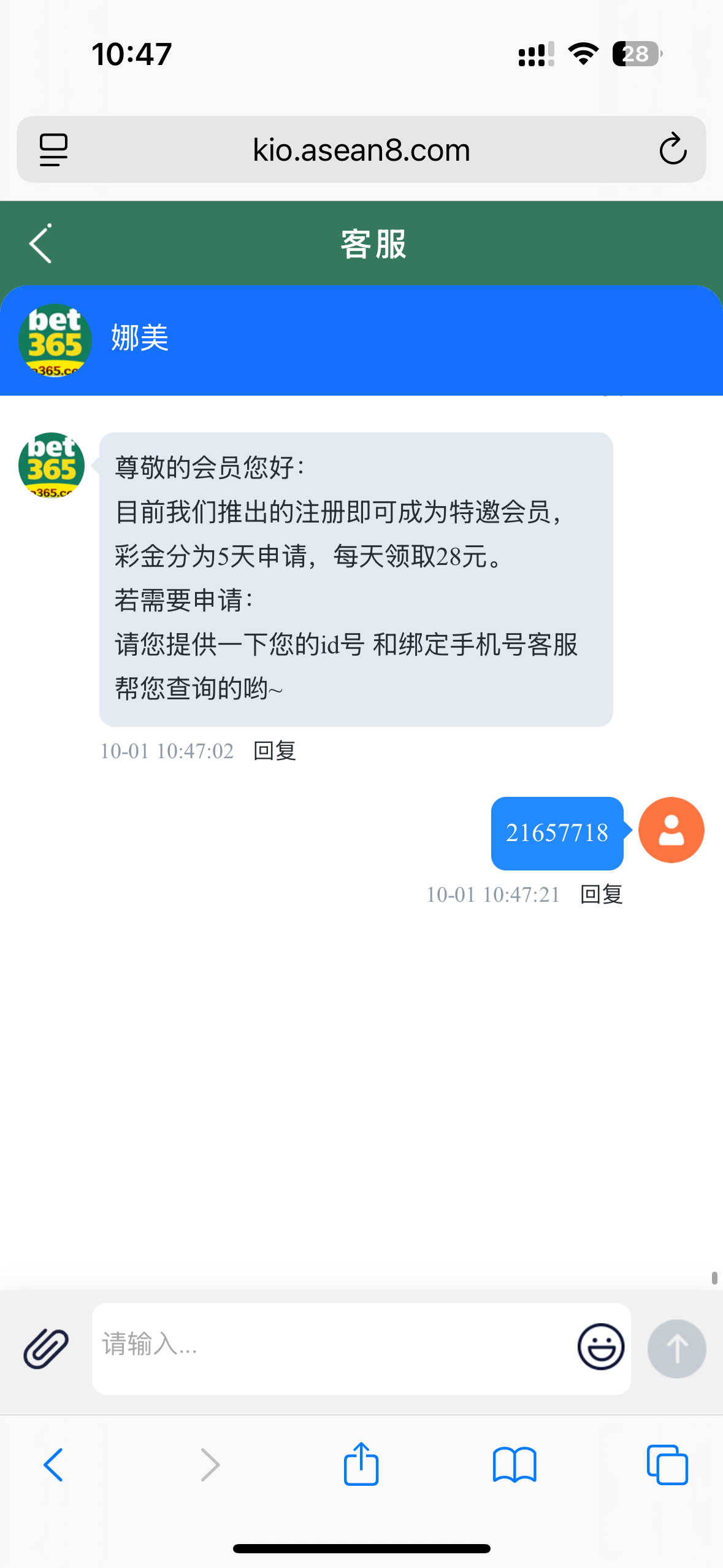Tap the kio.asean8.com address bar

coord(361,149)
